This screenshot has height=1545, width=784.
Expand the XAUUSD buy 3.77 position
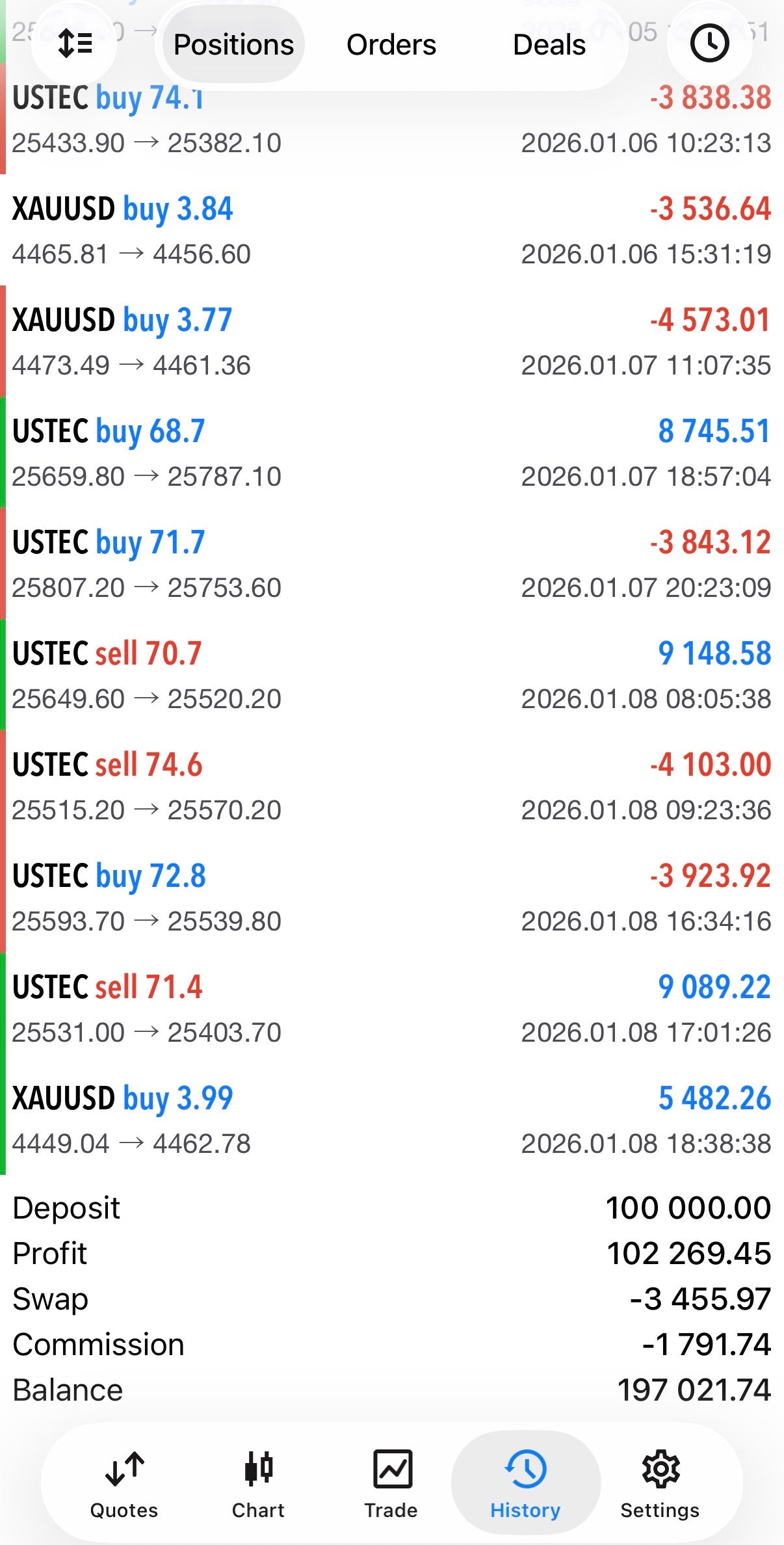coord(392,342)
